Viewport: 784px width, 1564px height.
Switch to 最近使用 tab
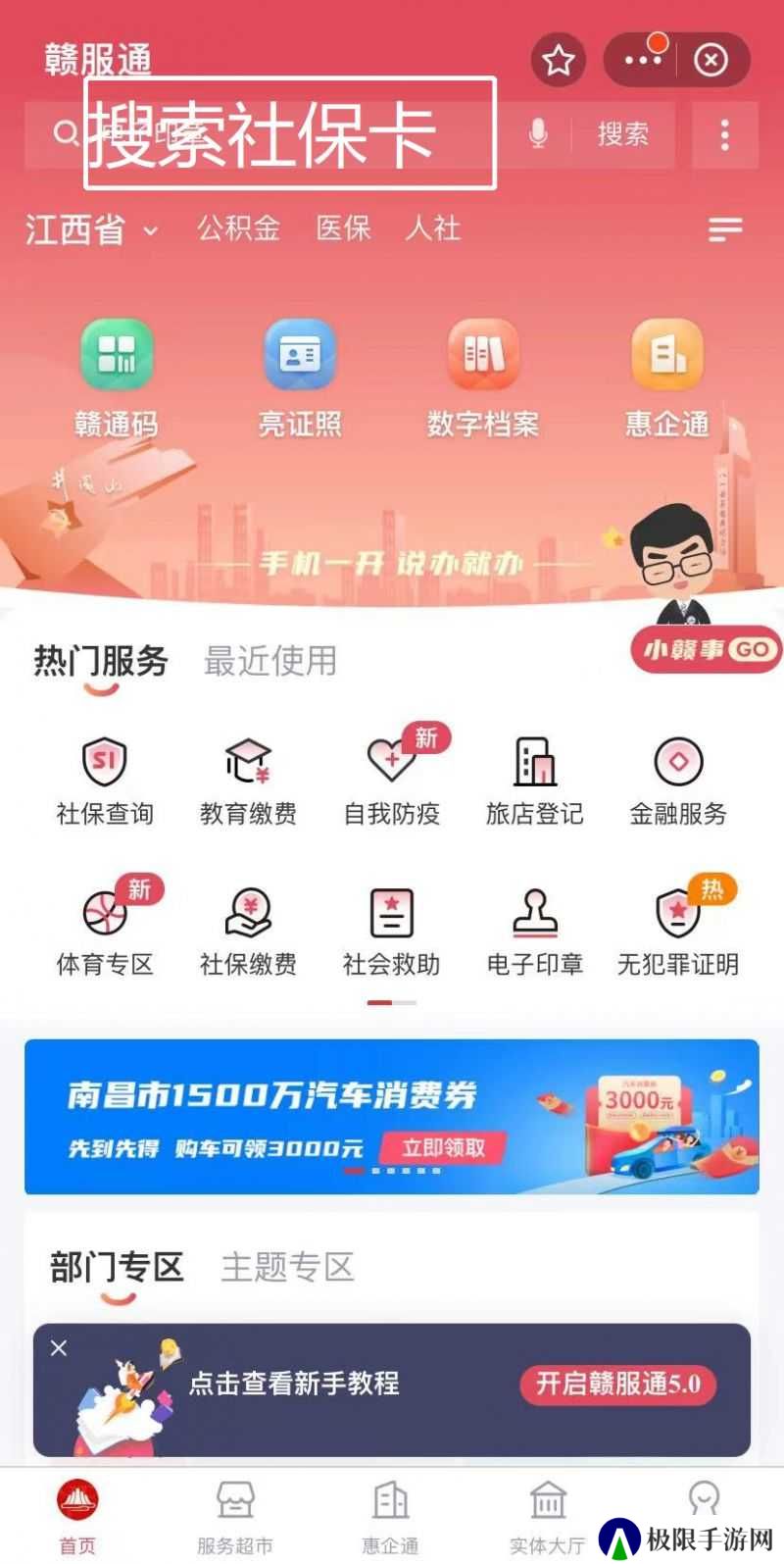(x=269, y=661)
